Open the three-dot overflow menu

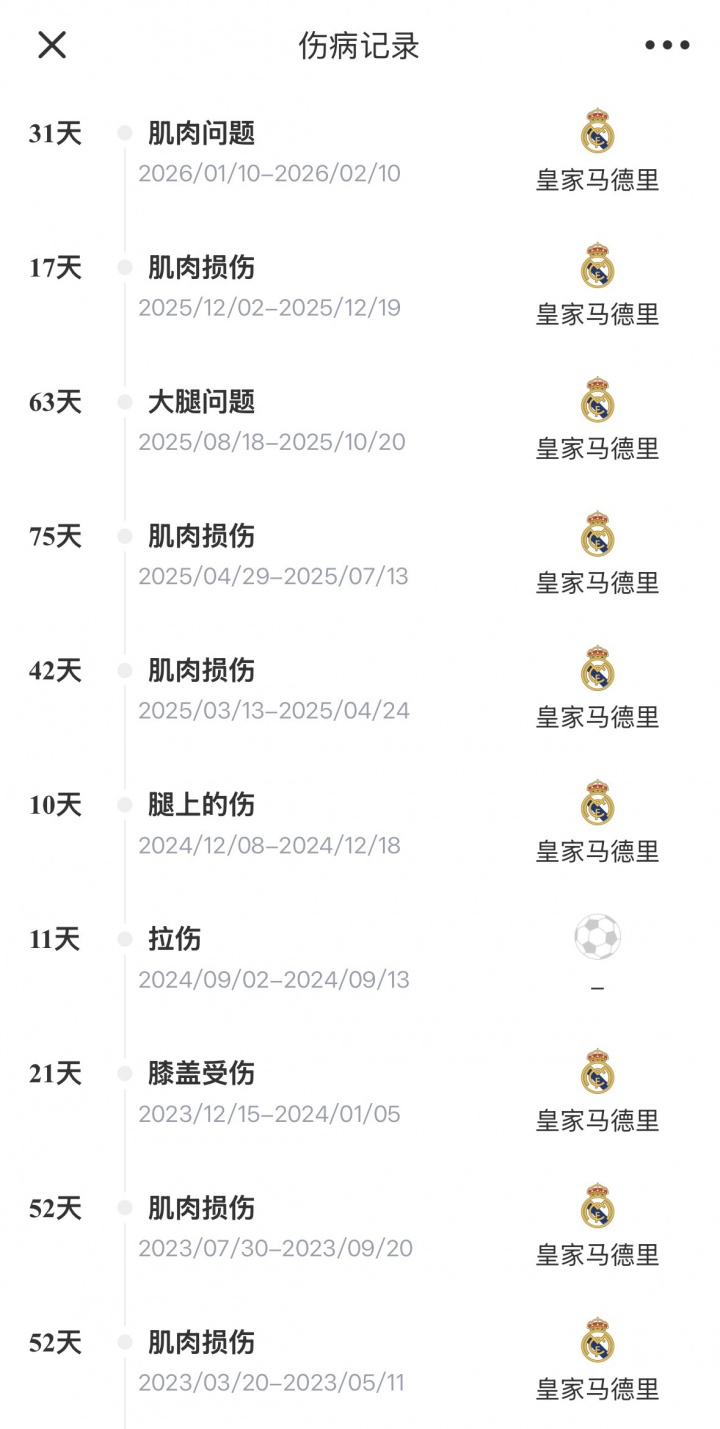tap(666, 45)
